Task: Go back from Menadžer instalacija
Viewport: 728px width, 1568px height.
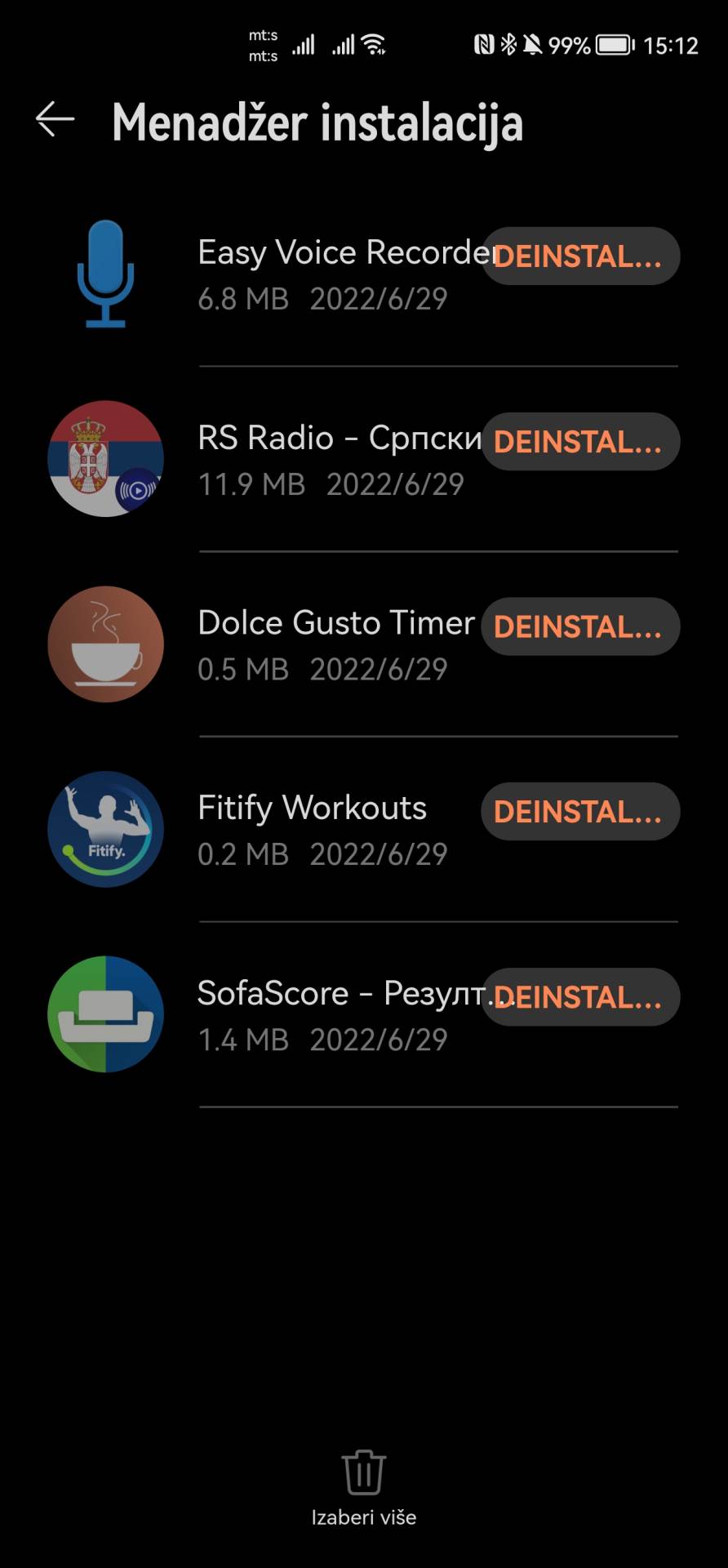Action: pos(55,120)
